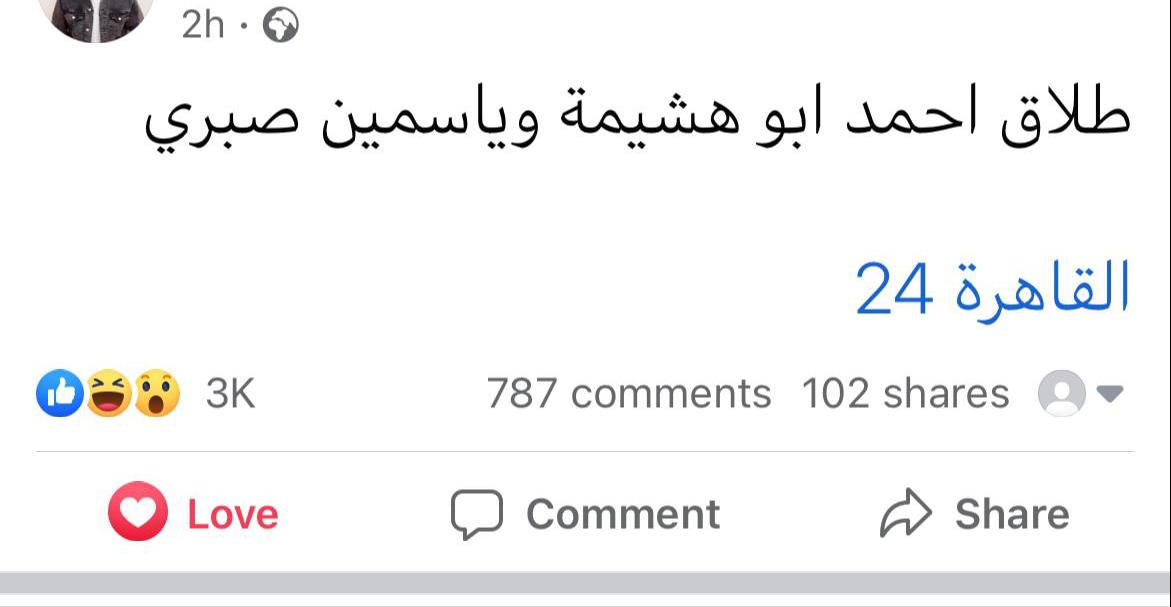View the 102 shares list
The image size is (1171, 607).
coord(905,394)
